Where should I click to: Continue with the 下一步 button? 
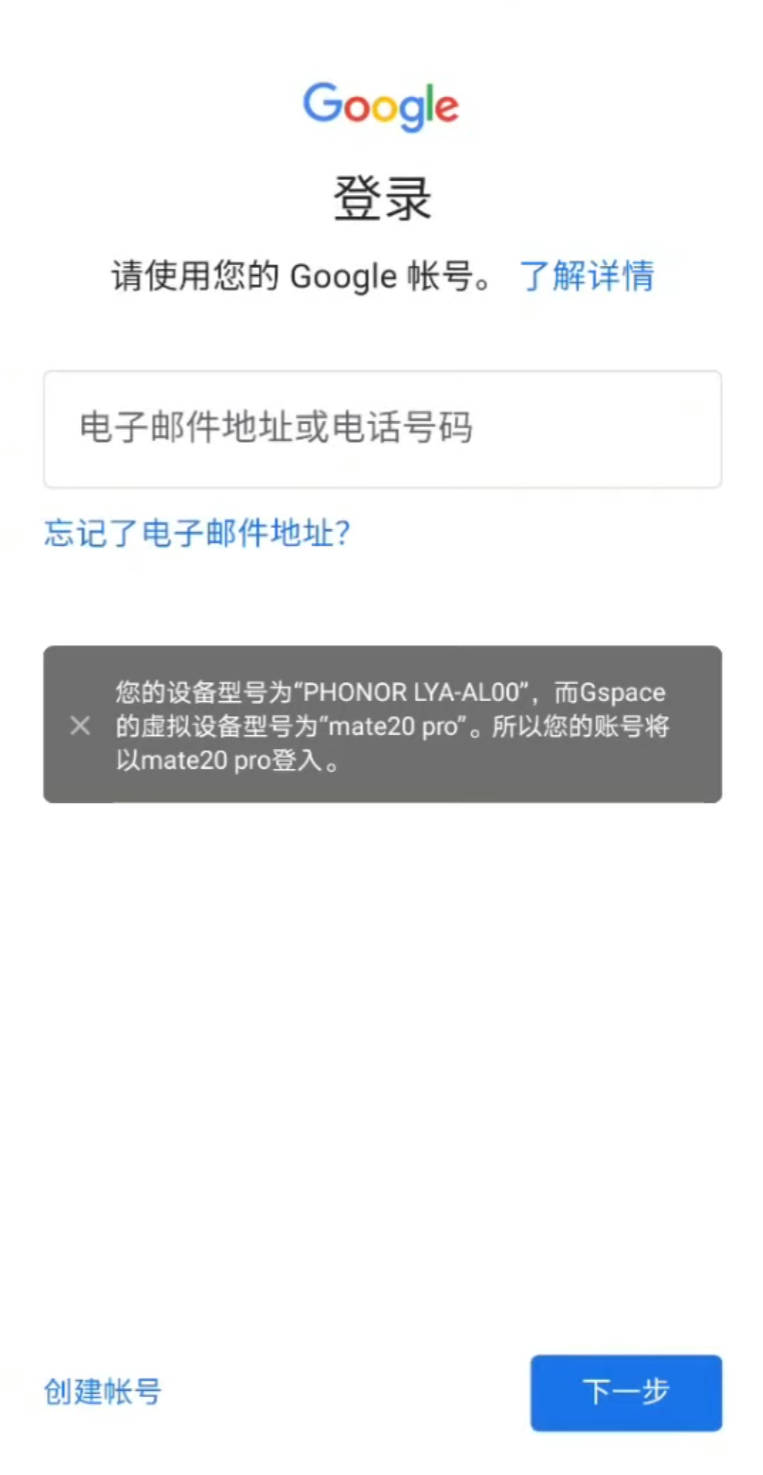coord(625,1392)
